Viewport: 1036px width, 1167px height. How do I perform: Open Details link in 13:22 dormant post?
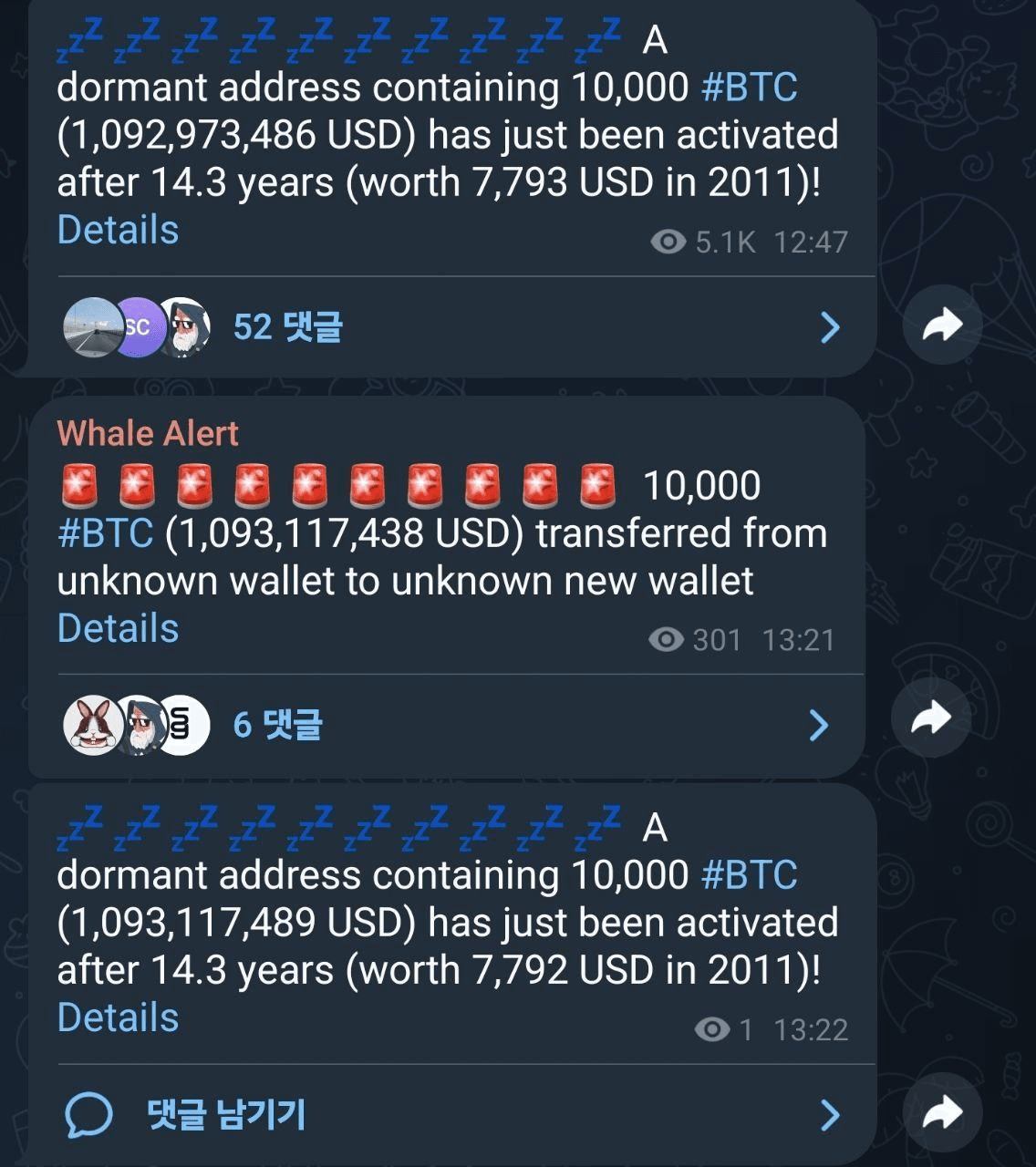point(118,1017)
